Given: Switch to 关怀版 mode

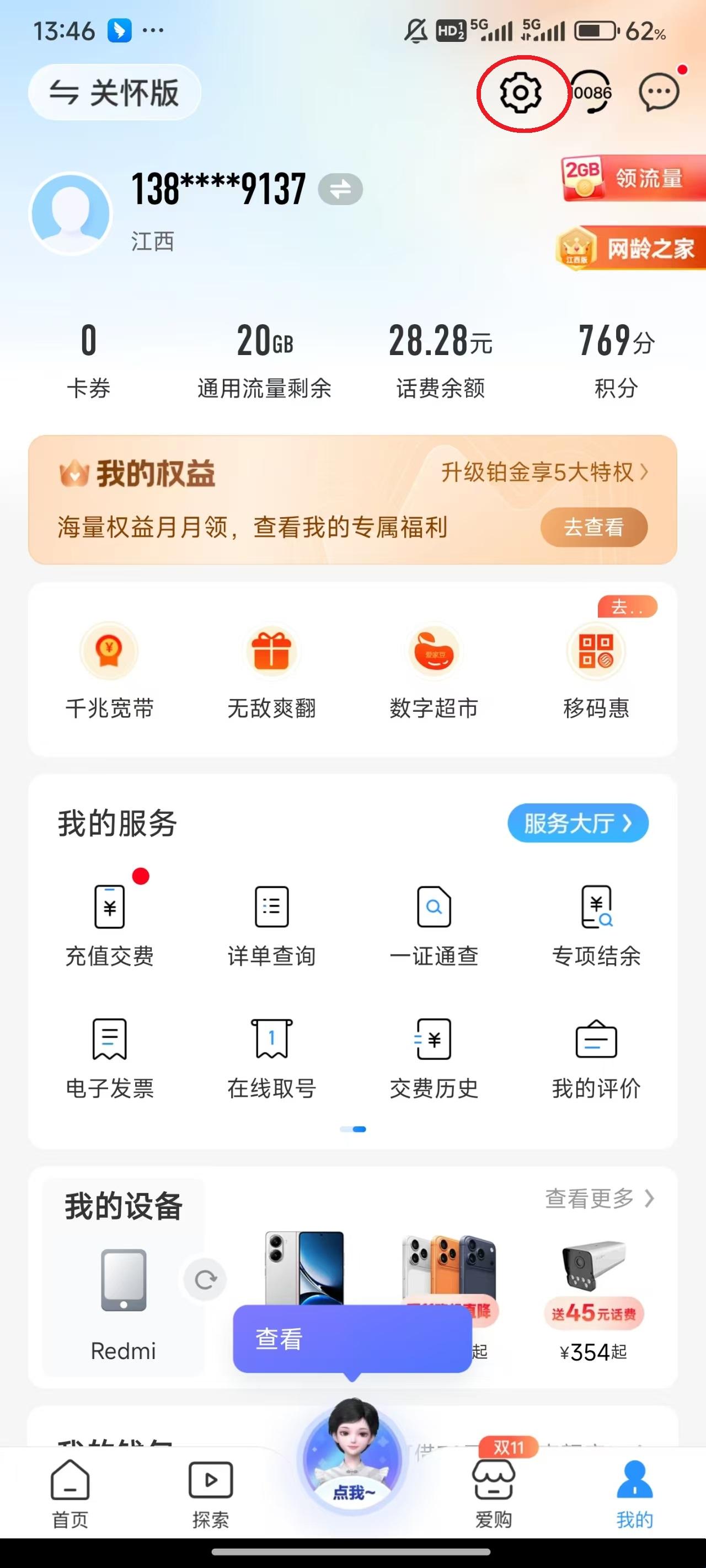Looking at the screenshot, I should point(115,93).
